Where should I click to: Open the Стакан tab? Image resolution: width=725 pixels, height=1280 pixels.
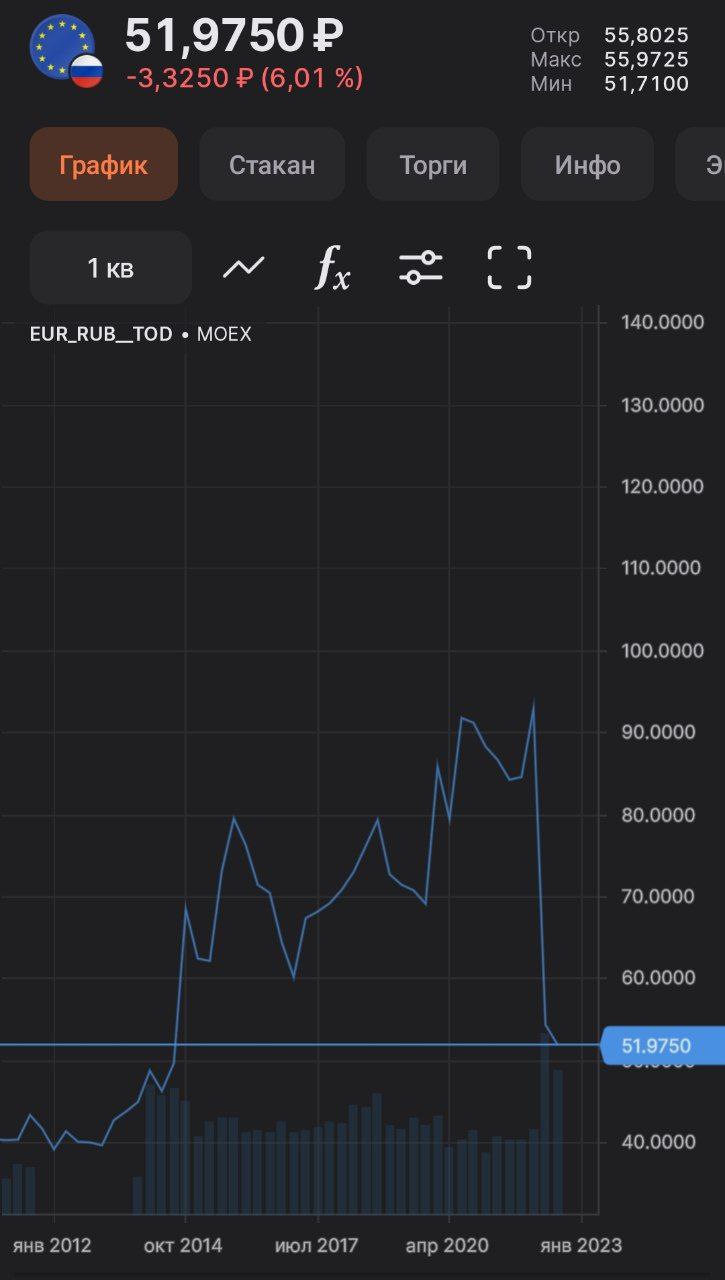(272, 165)
